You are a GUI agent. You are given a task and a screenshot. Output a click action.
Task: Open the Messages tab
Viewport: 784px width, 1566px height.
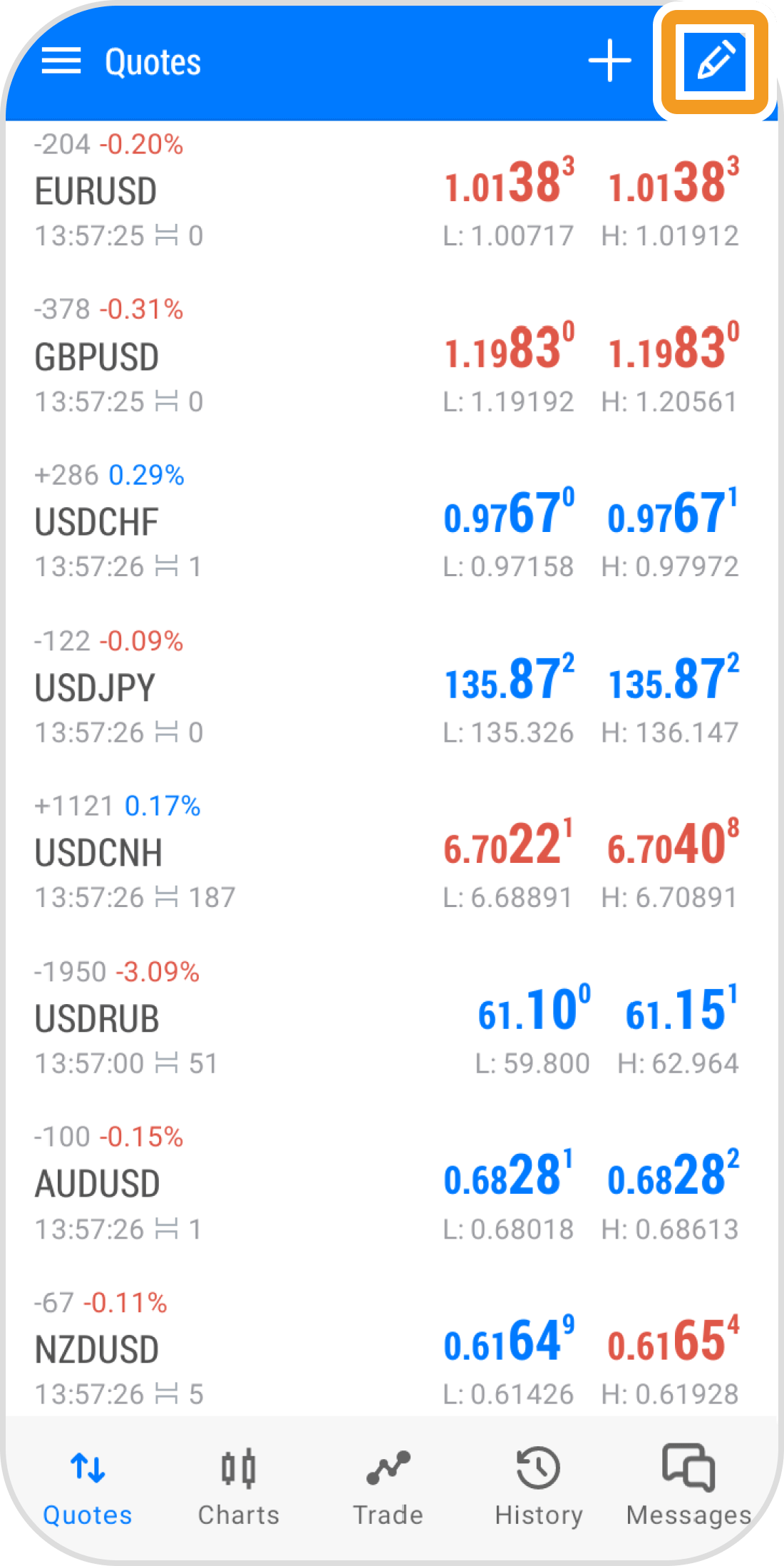pyautogui.click(x=688, y=1486)
